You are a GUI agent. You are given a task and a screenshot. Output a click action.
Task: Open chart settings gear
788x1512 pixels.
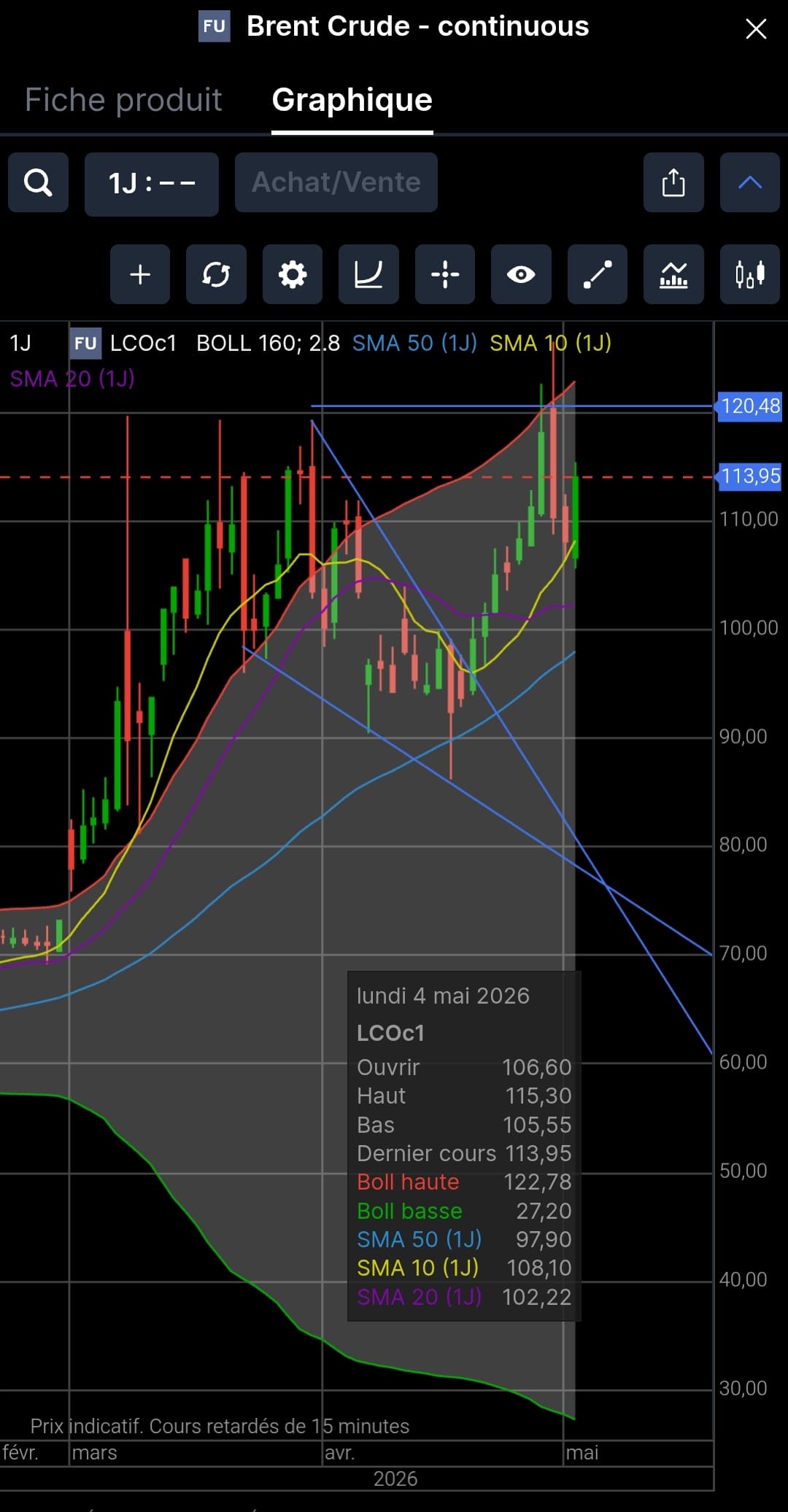pyautogui.click(x=293, y=274)
